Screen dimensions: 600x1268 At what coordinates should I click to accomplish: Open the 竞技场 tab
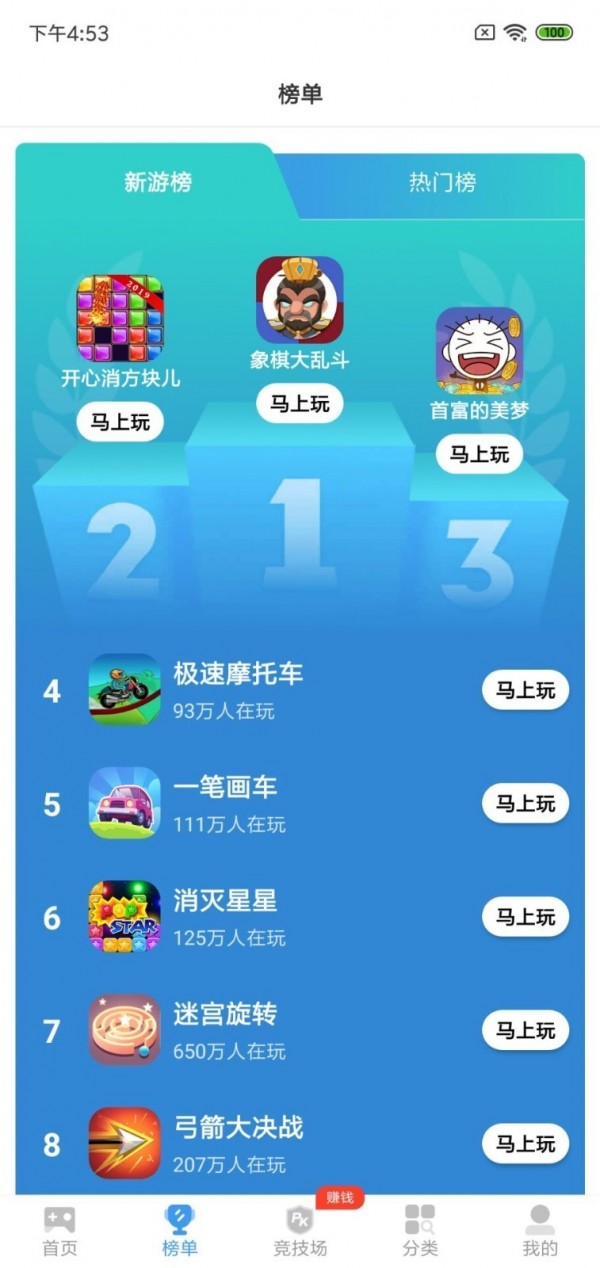pyautogui.click(x=300, y=1231)
